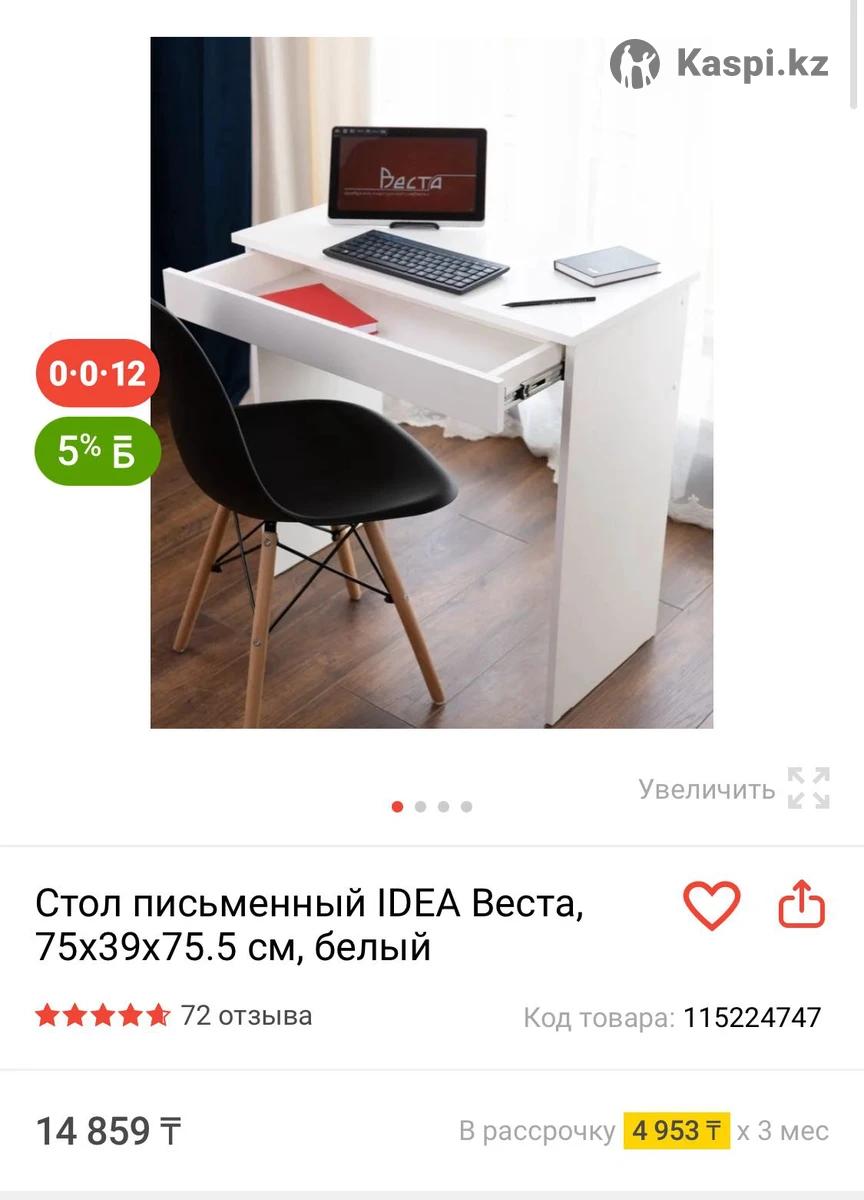
Task: Open the white desk product photo
Action: pyautogui.click(x=431, y=382)
